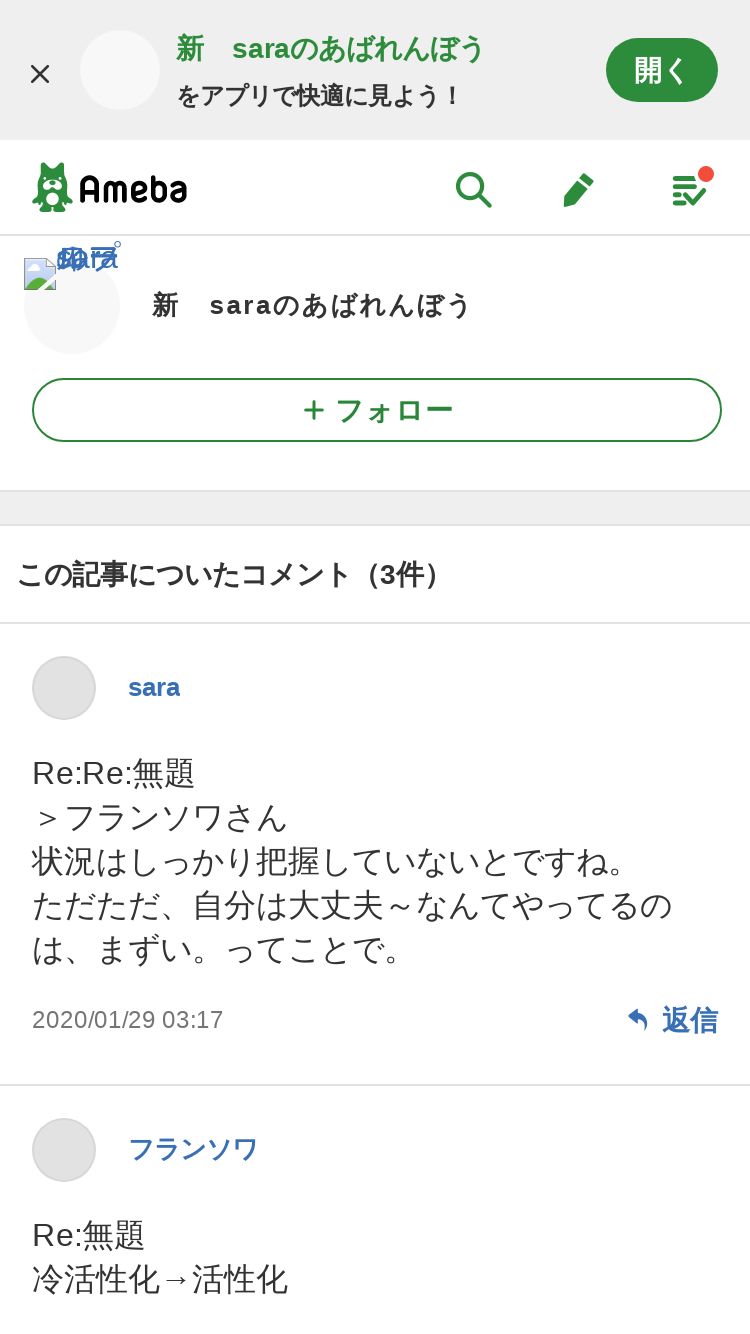Dismiss the app promotion banner
The height and width of the screenshot is (1334, 750).
click(x=40, y=73)
